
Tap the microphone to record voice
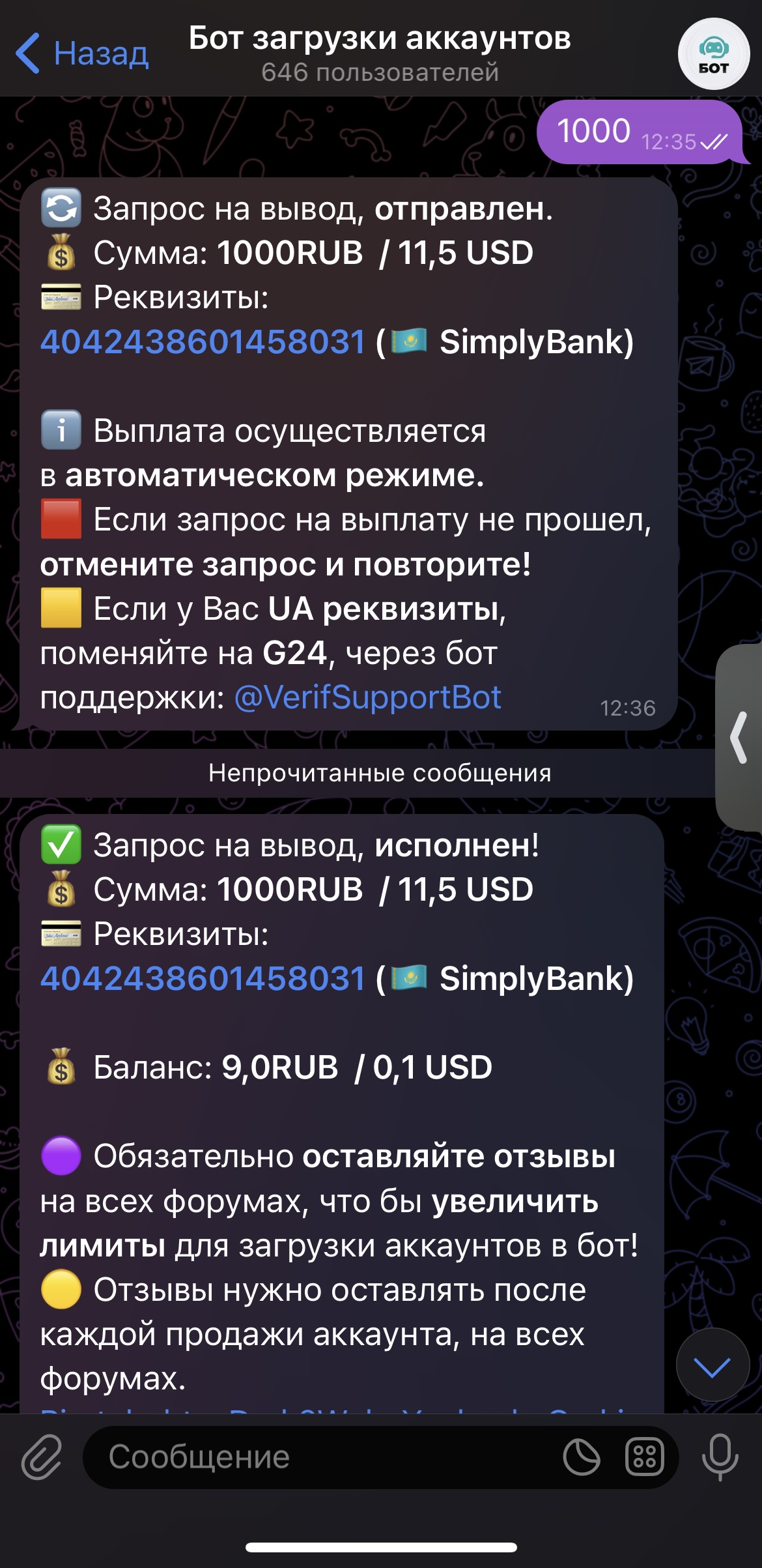[720, 1457]
